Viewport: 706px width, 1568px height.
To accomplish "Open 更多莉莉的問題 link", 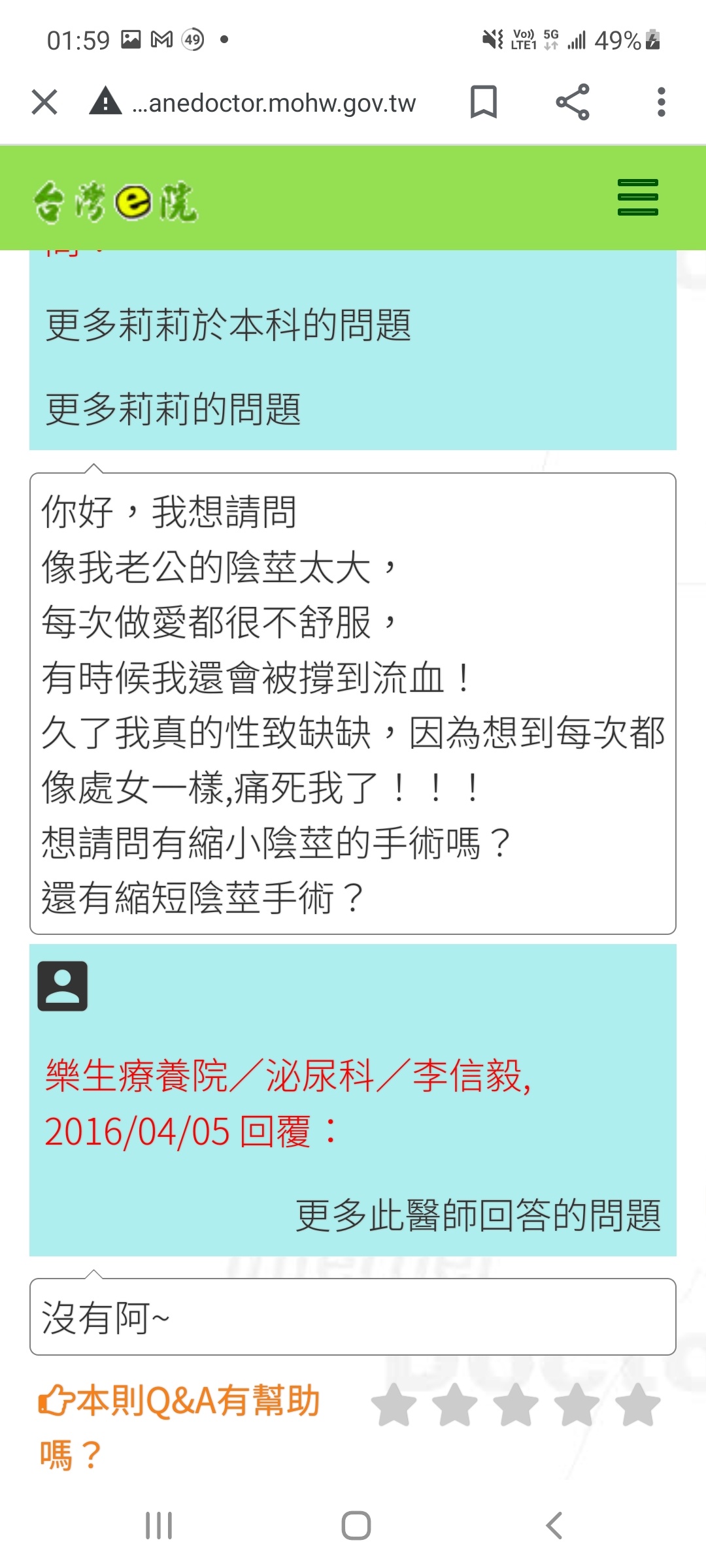I will click(173, 410).
